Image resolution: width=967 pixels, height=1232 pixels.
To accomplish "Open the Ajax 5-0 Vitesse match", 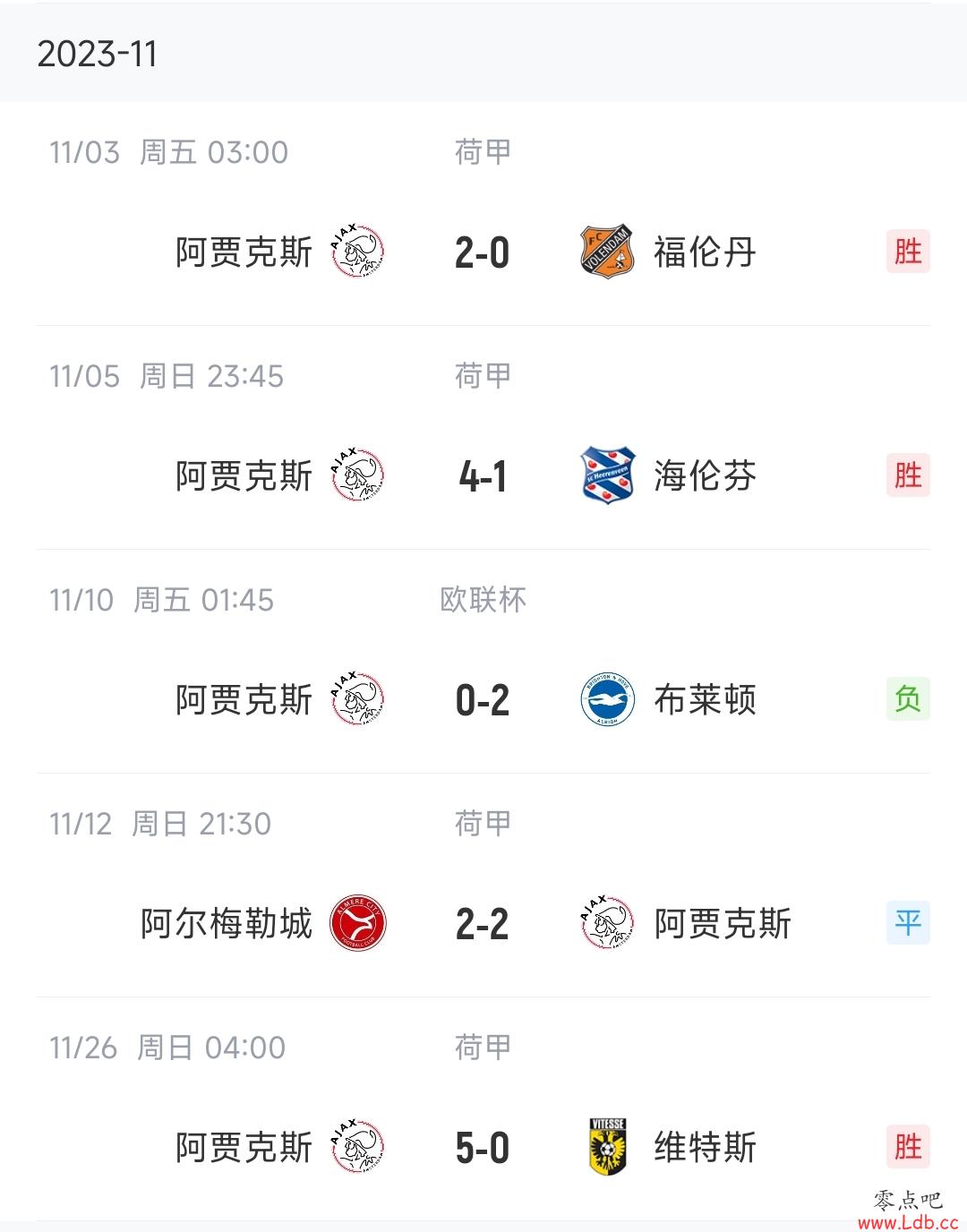I will pyautogui.click(x=482, y=1148).
